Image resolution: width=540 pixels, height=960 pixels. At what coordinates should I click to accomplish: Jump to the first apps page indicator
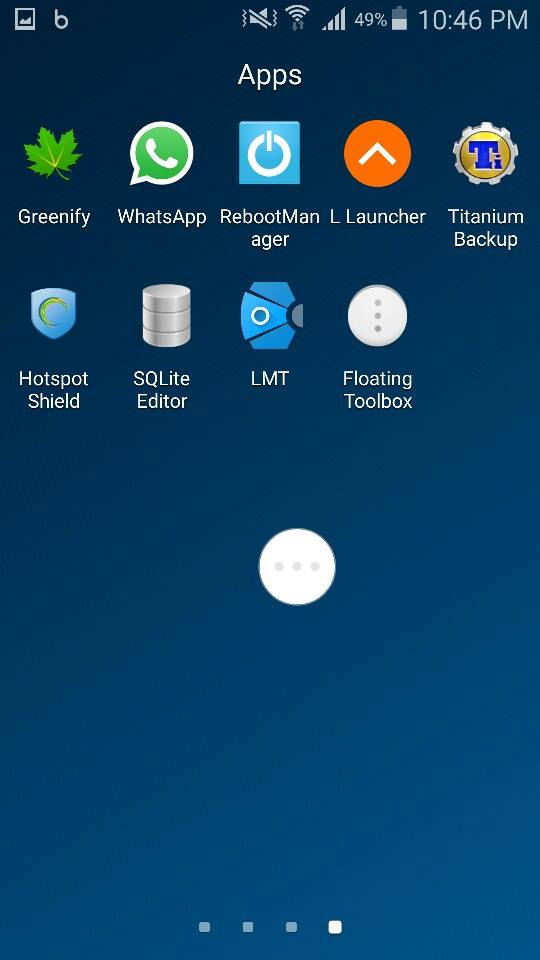pos(204,927)
